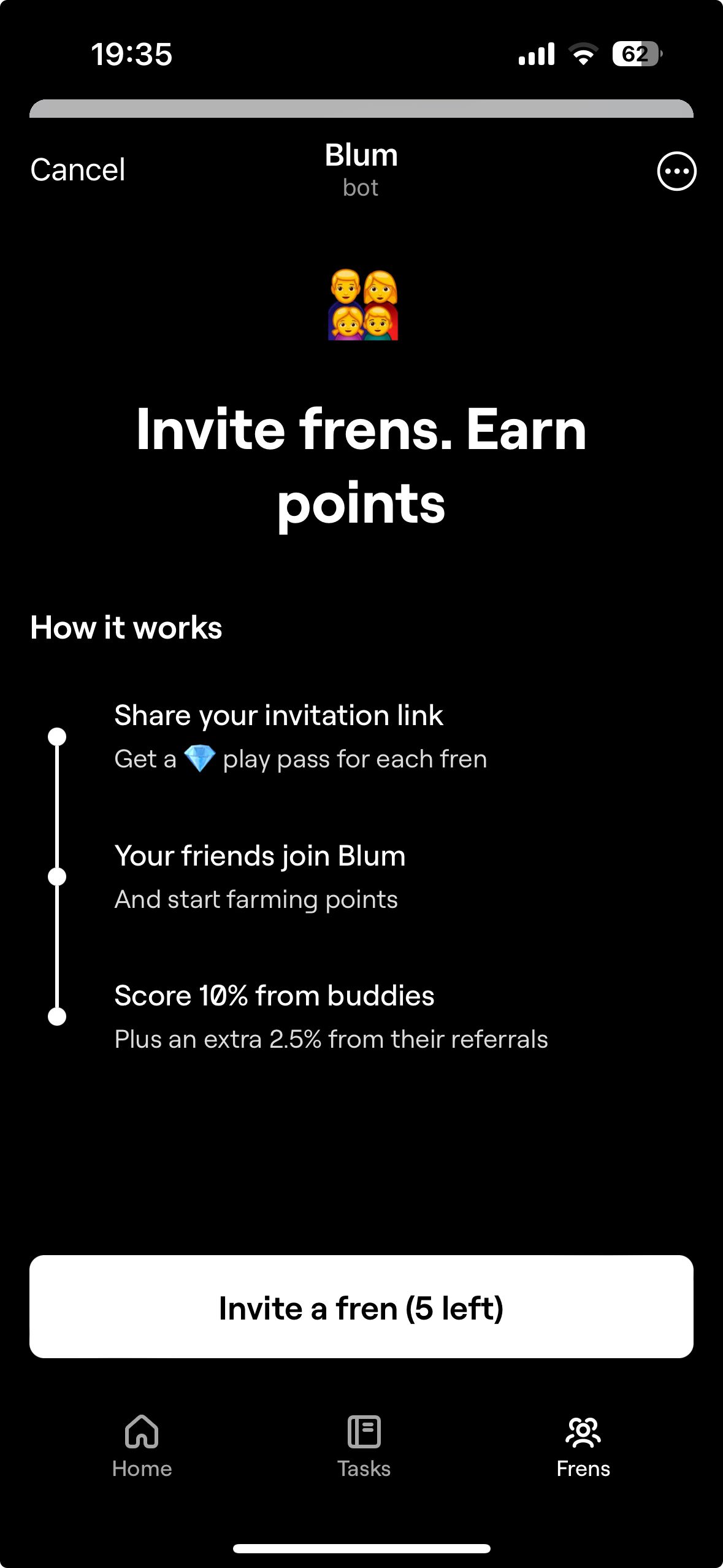The width and height of the screenshot is (723, 1568).
Task: Open the three-dot options menu
Action: [676, 171]
